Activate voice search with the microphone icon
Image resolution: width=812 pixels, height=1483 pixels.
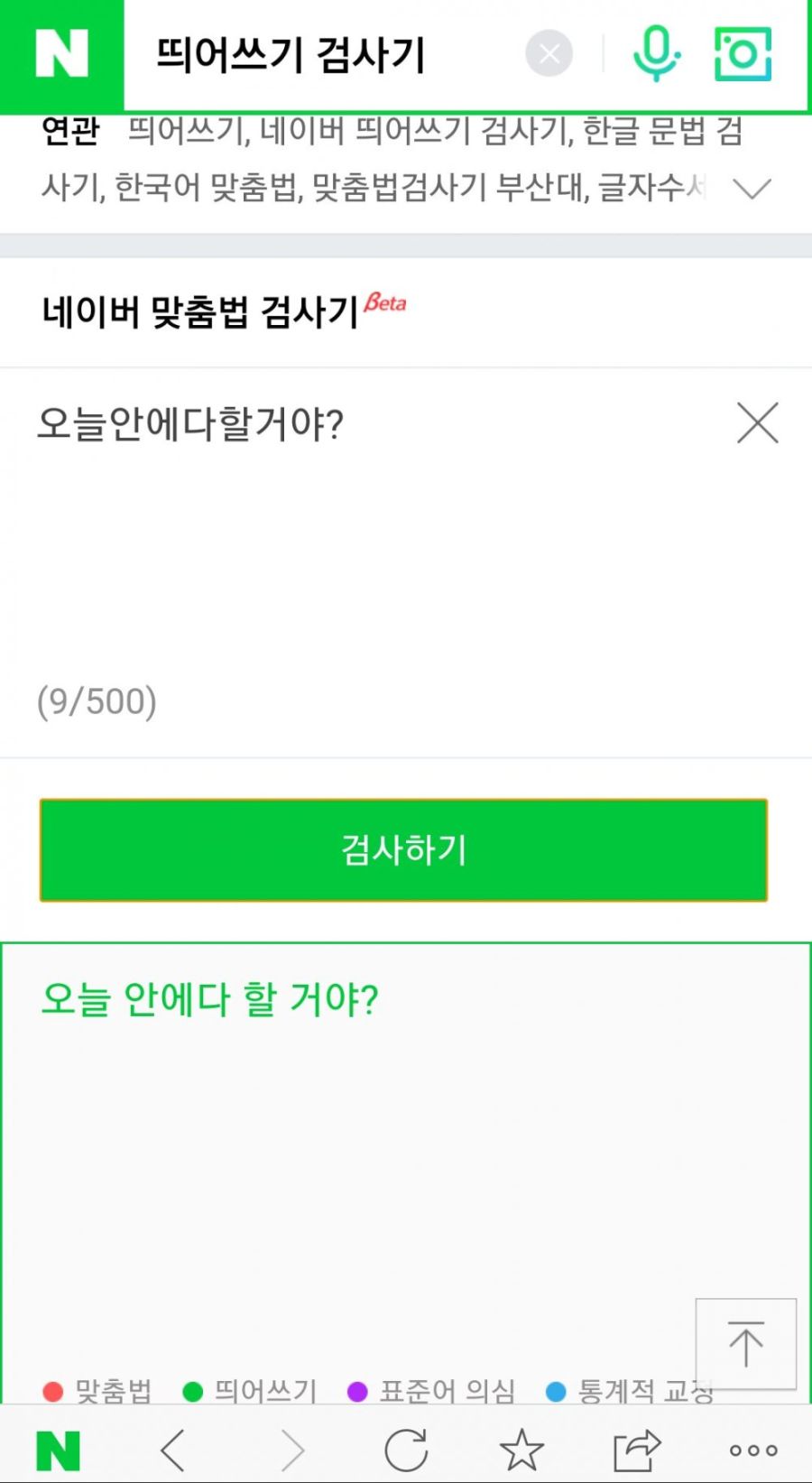(x=656, y=53)
